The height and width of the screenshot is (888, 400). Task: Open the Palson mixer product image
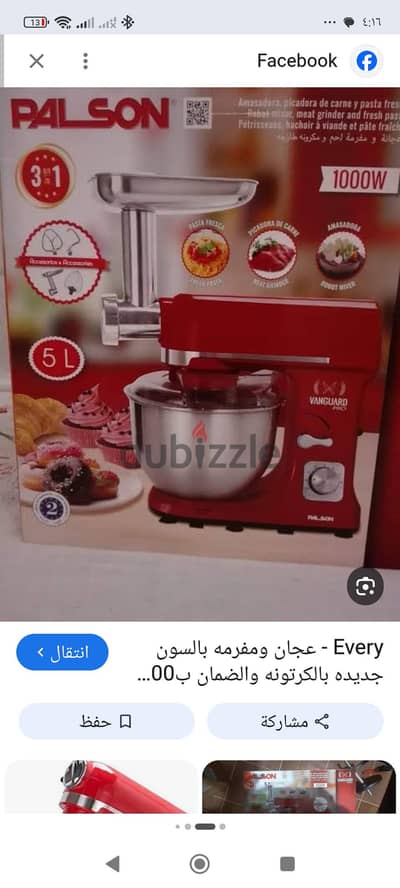pyautogui.click(x=200, y=354)
